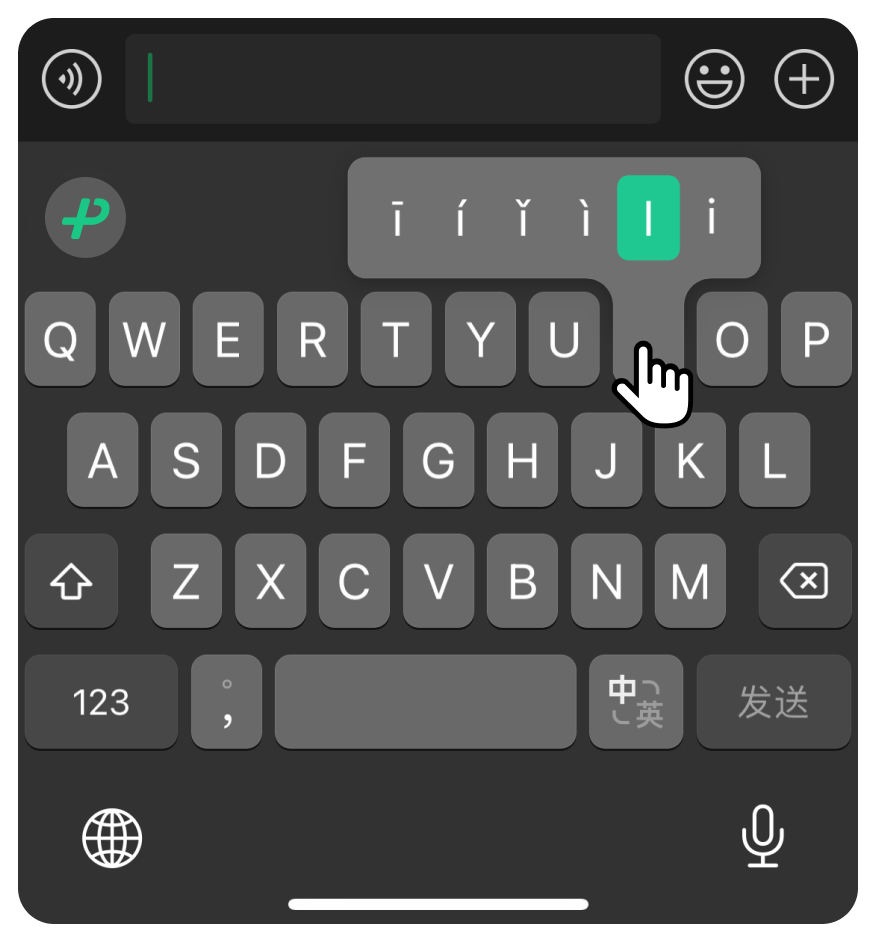The height and width of the screenshot is (942, 876).
Task: Focus the message text field
Action: (x=392, y=79)
